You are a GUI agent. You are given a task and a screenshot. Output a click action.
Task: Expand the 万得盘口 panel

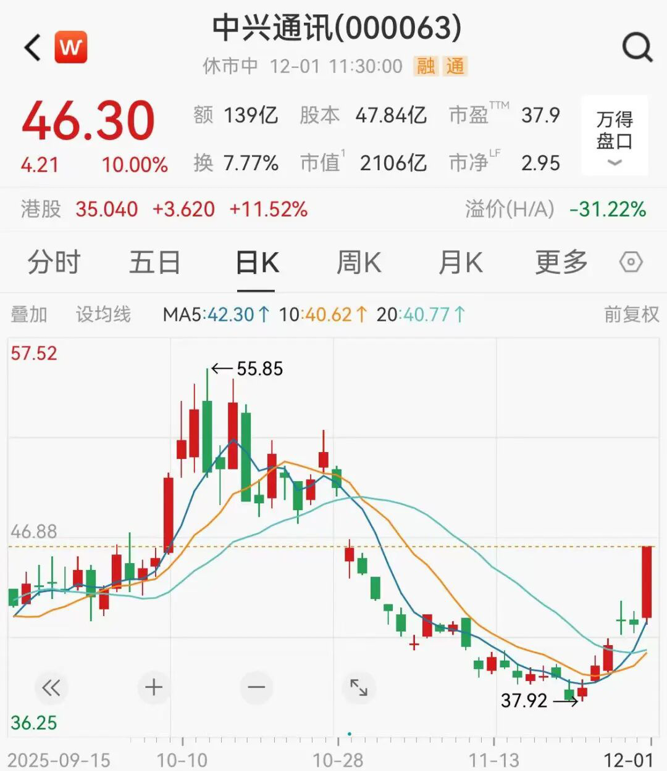(x=614, y=141)
